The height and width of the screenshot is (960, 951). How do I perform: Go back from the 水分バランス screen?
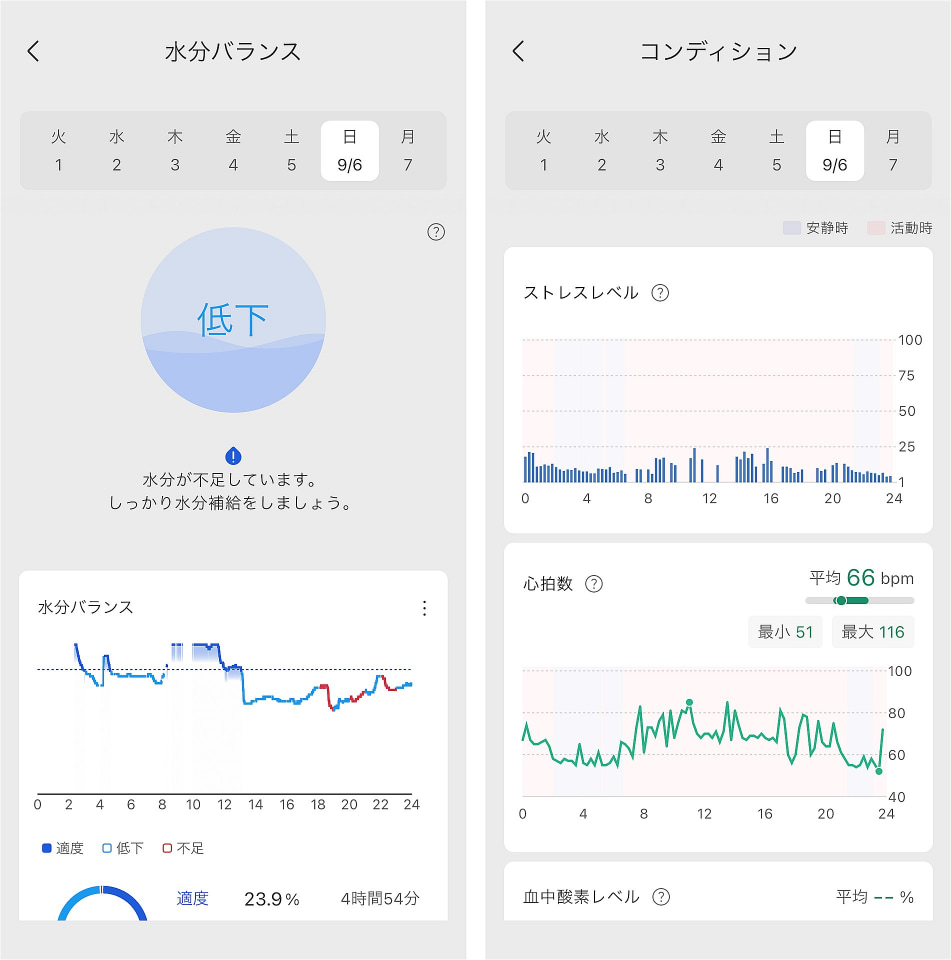[x=34, y=51]
